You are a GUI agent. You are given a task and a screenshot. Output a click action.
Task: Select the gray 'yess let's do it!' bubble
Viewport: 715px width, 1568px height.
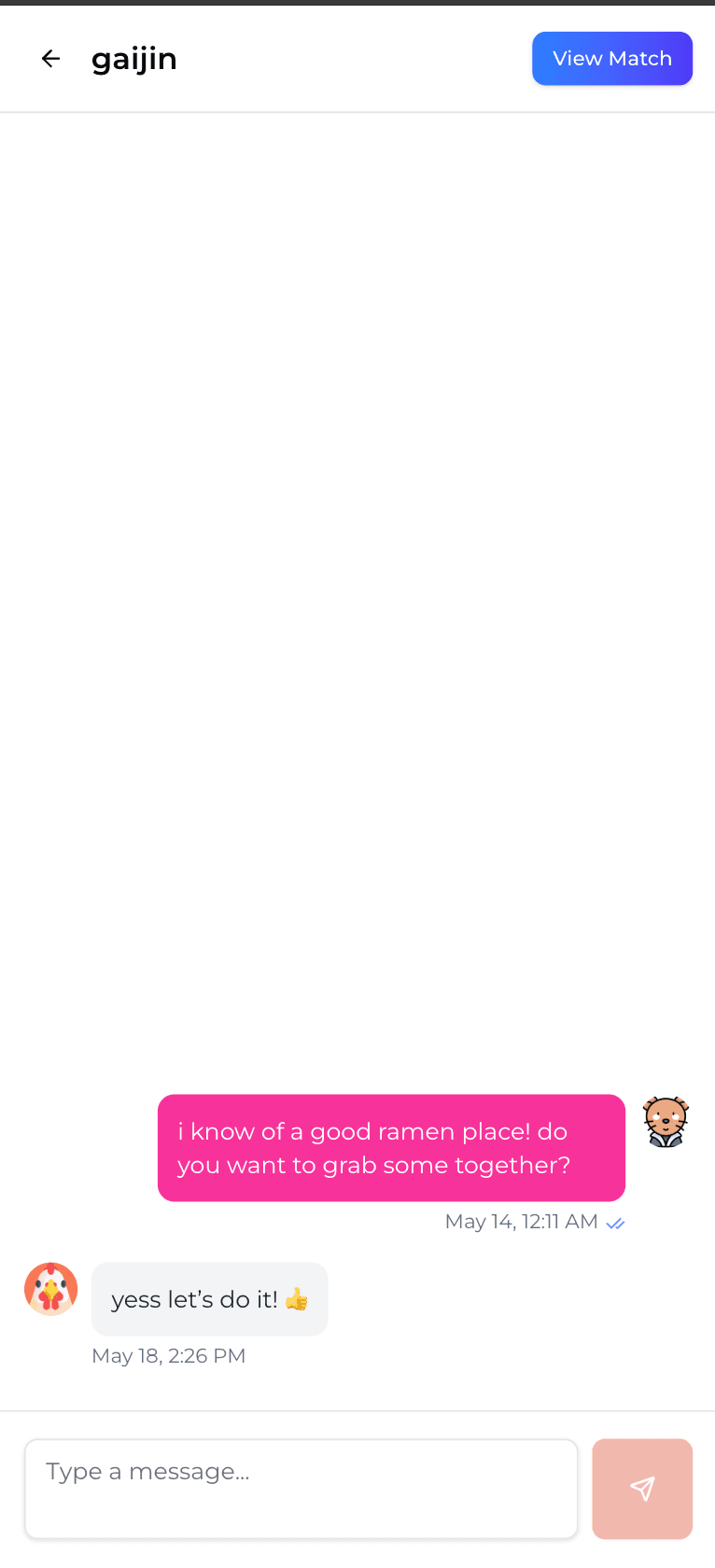pyautogui.click(x=209, y=1298)
